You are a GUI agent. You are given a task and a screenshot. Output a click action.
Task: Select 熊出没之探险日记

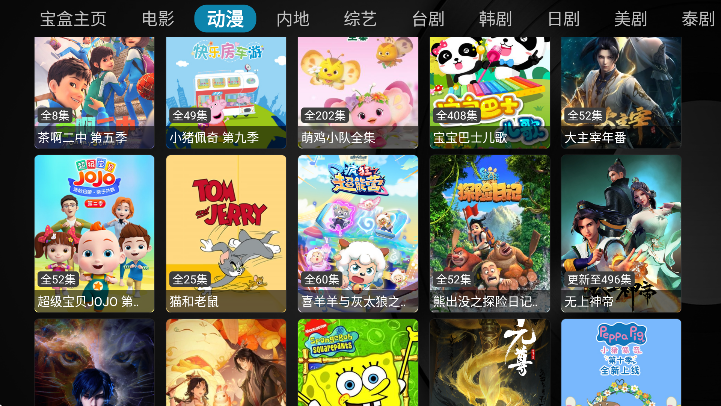(490, 232)
